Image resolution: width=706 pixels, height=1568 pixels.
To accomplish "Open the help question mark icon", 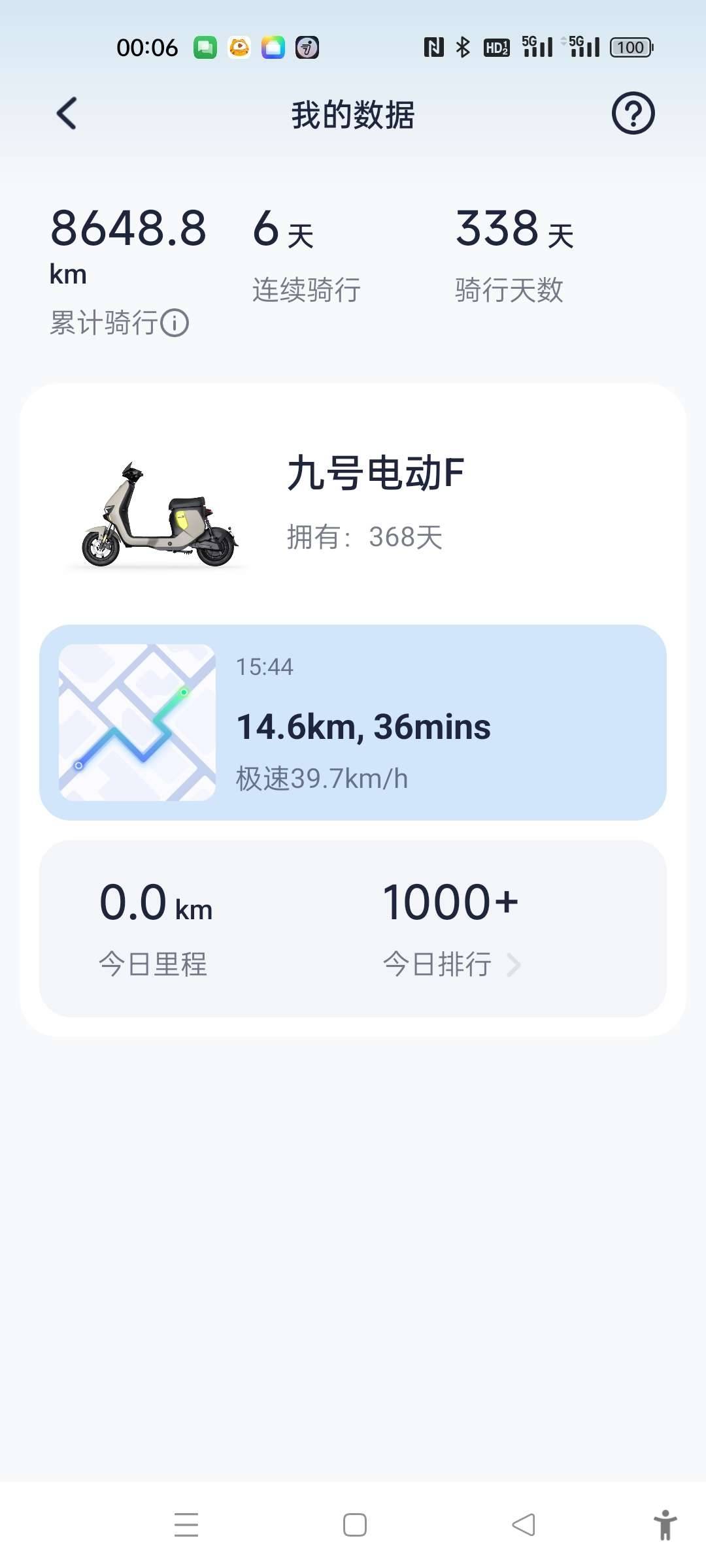I will click(633, 114).
